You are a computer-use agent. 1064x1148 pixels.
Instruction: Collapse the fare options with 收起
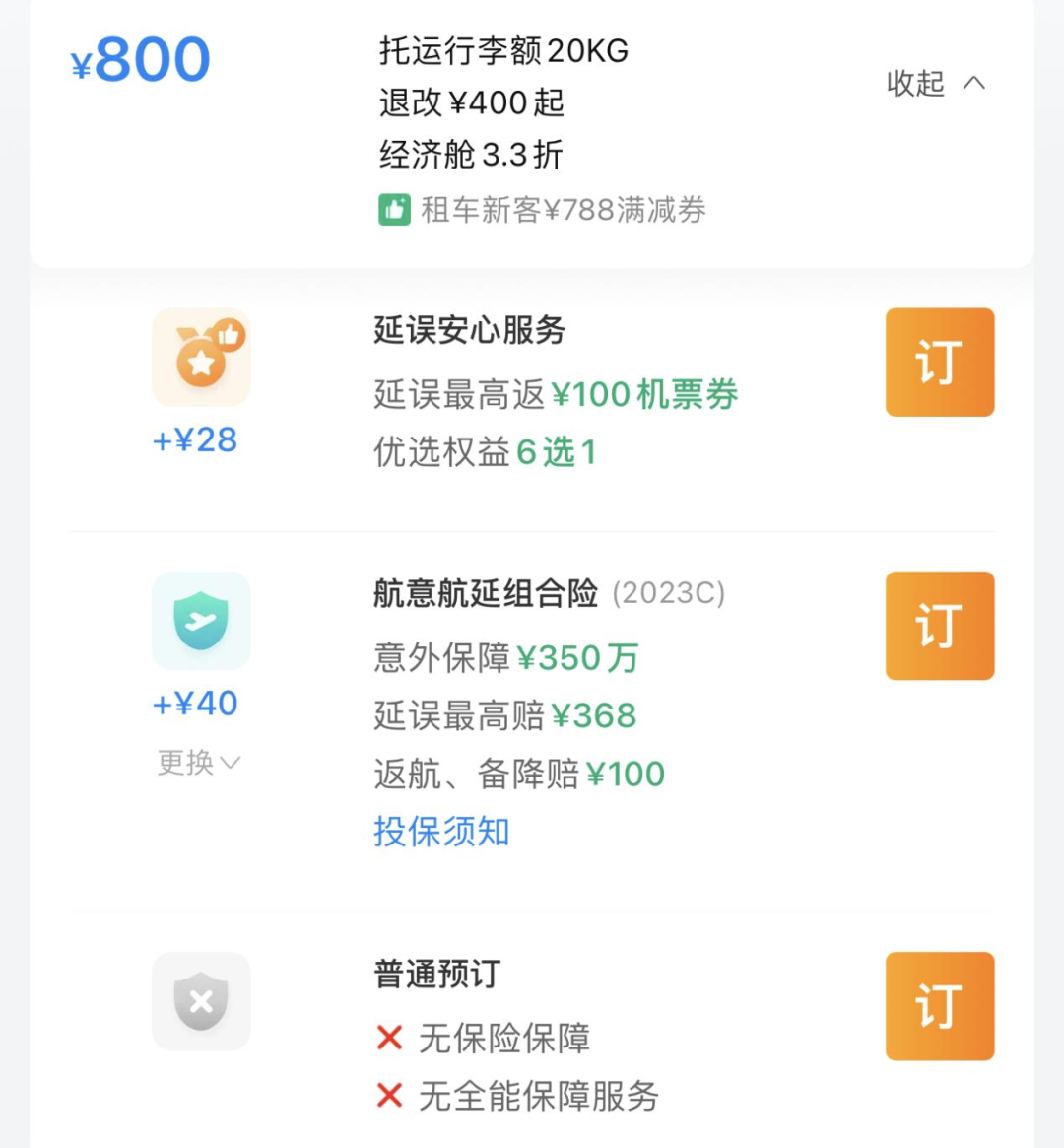(x=934, y=84)
